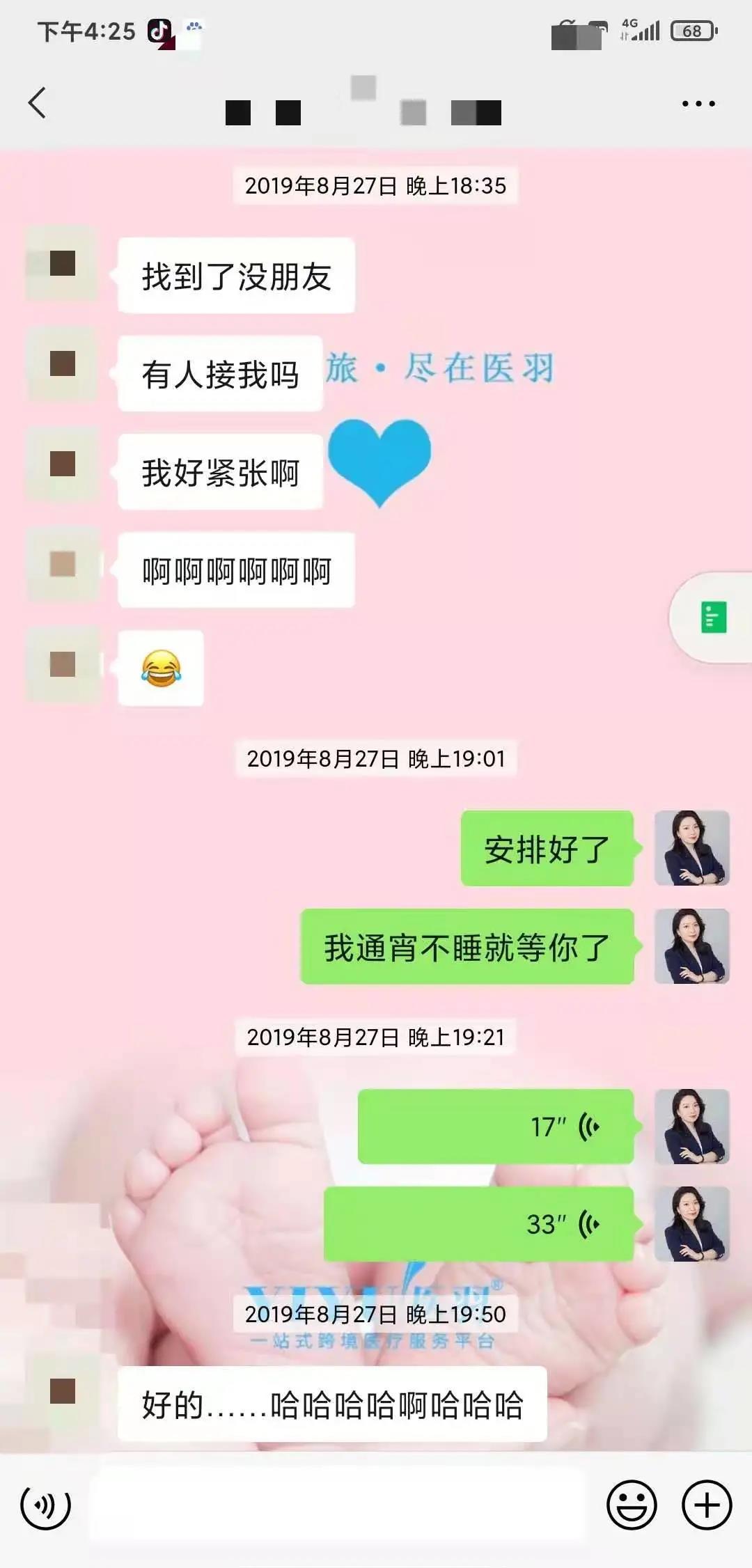752x1568 pixels.
Task: Play the 17-second voice message
Action: click(x=496, y=1126)
